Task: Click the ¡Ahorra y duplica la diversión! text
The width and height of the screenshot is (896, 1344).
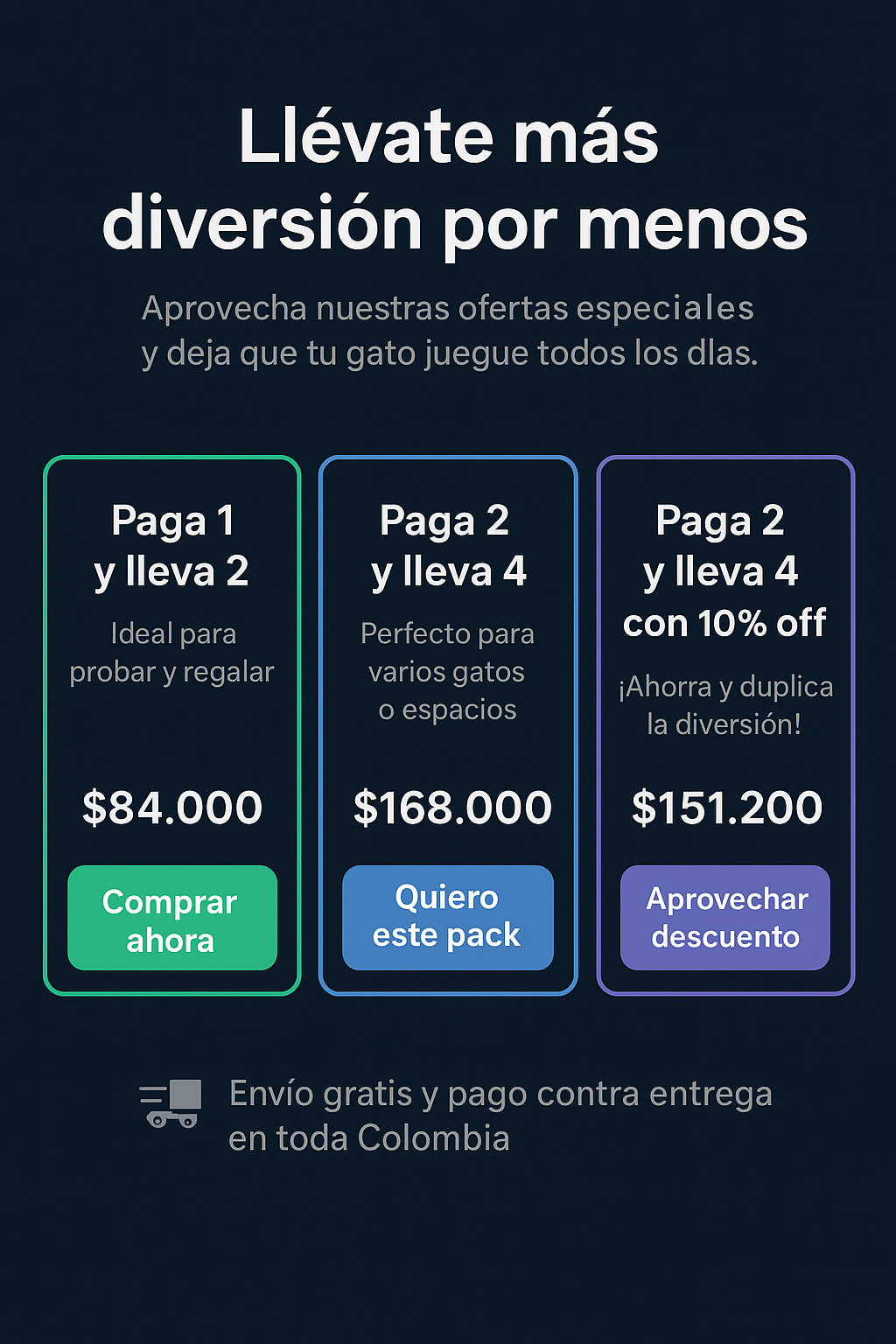Action: pyautogui.click(x=724, y=704)
